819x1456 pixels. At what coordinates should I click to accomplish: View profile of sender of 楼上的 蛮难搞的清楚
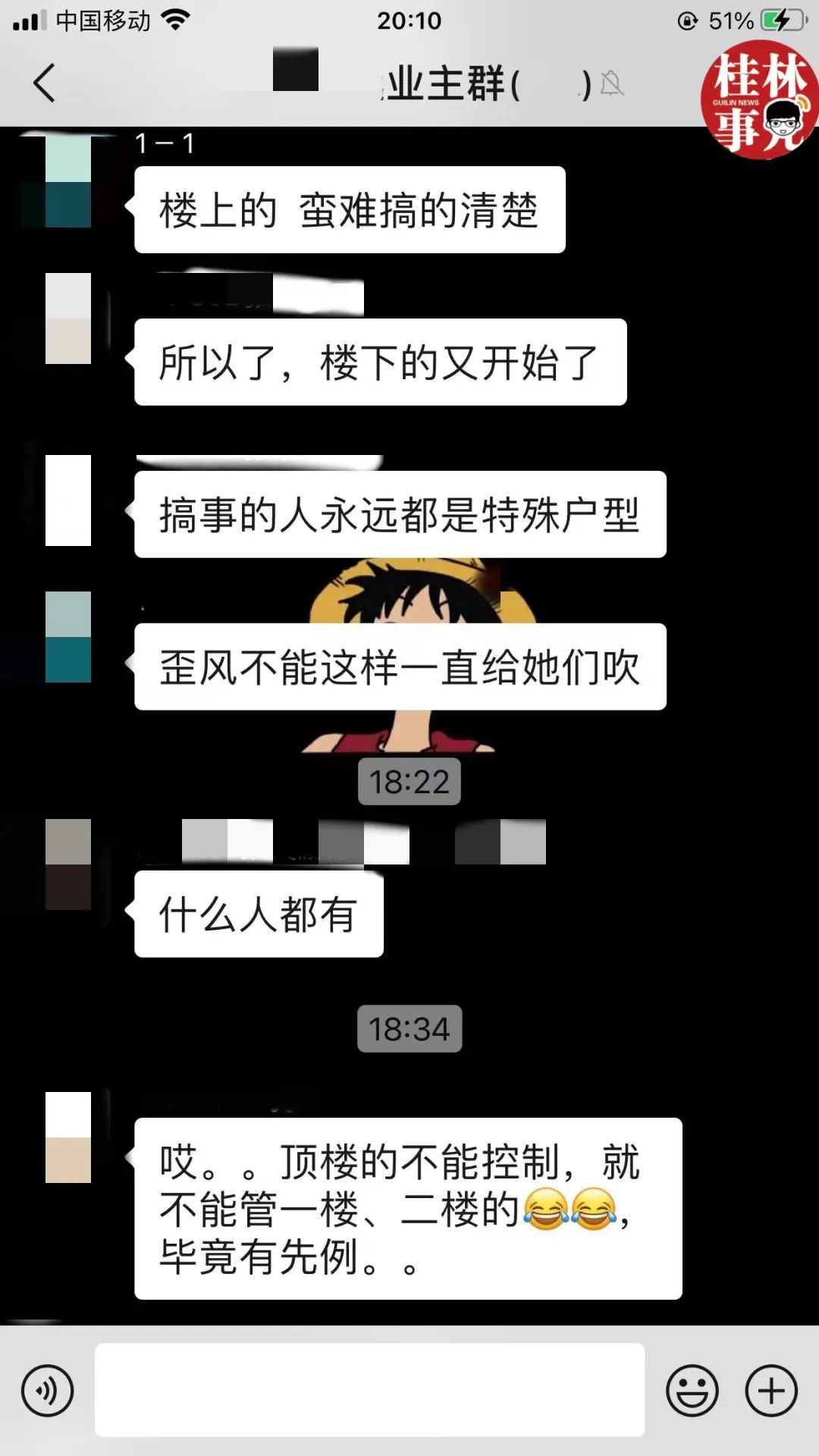tap(68, 182)
